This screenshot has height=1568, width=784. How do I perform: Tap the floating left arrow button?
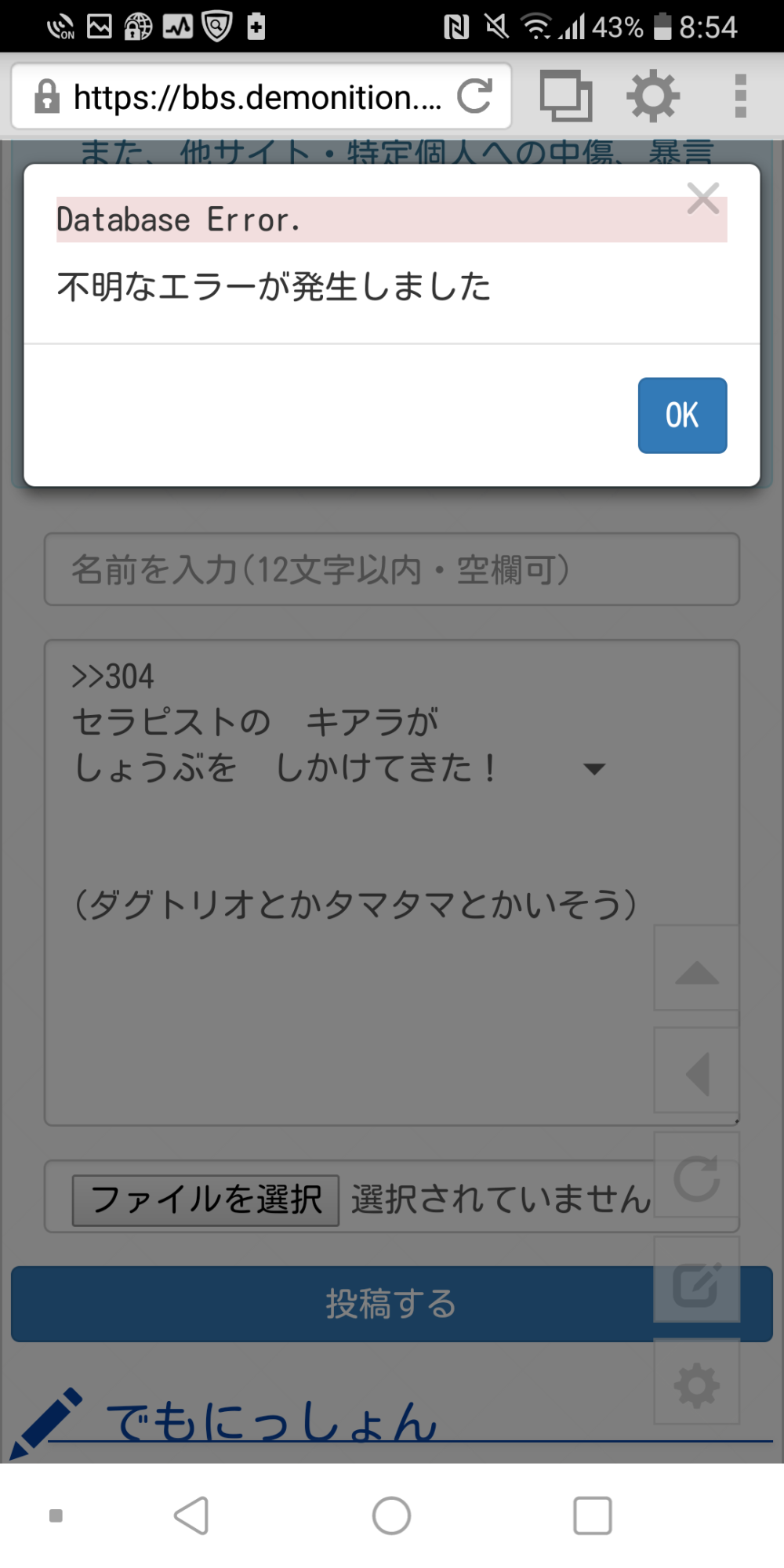[696, 1073]
